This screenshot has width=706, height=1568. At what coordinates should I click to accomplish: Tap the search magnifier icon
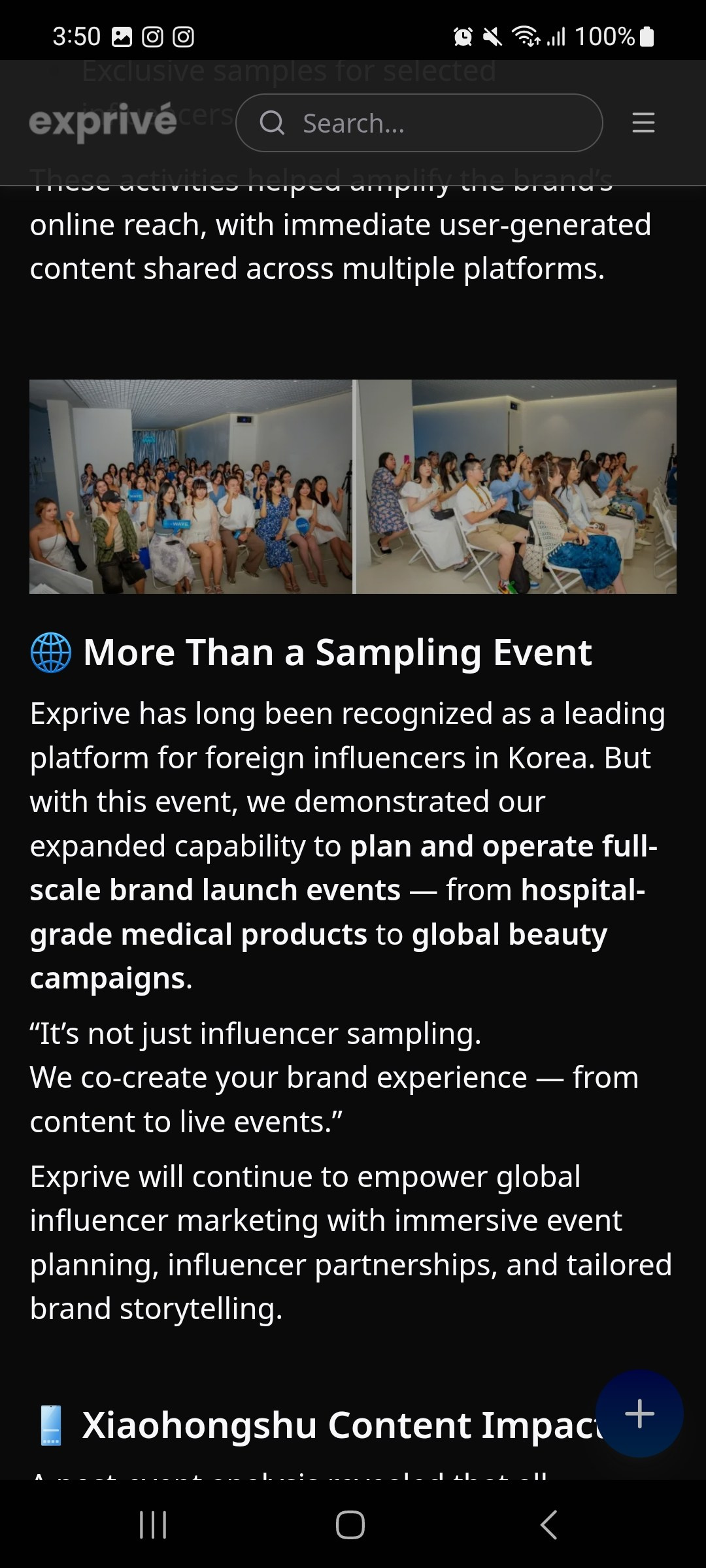click(272, 123)
